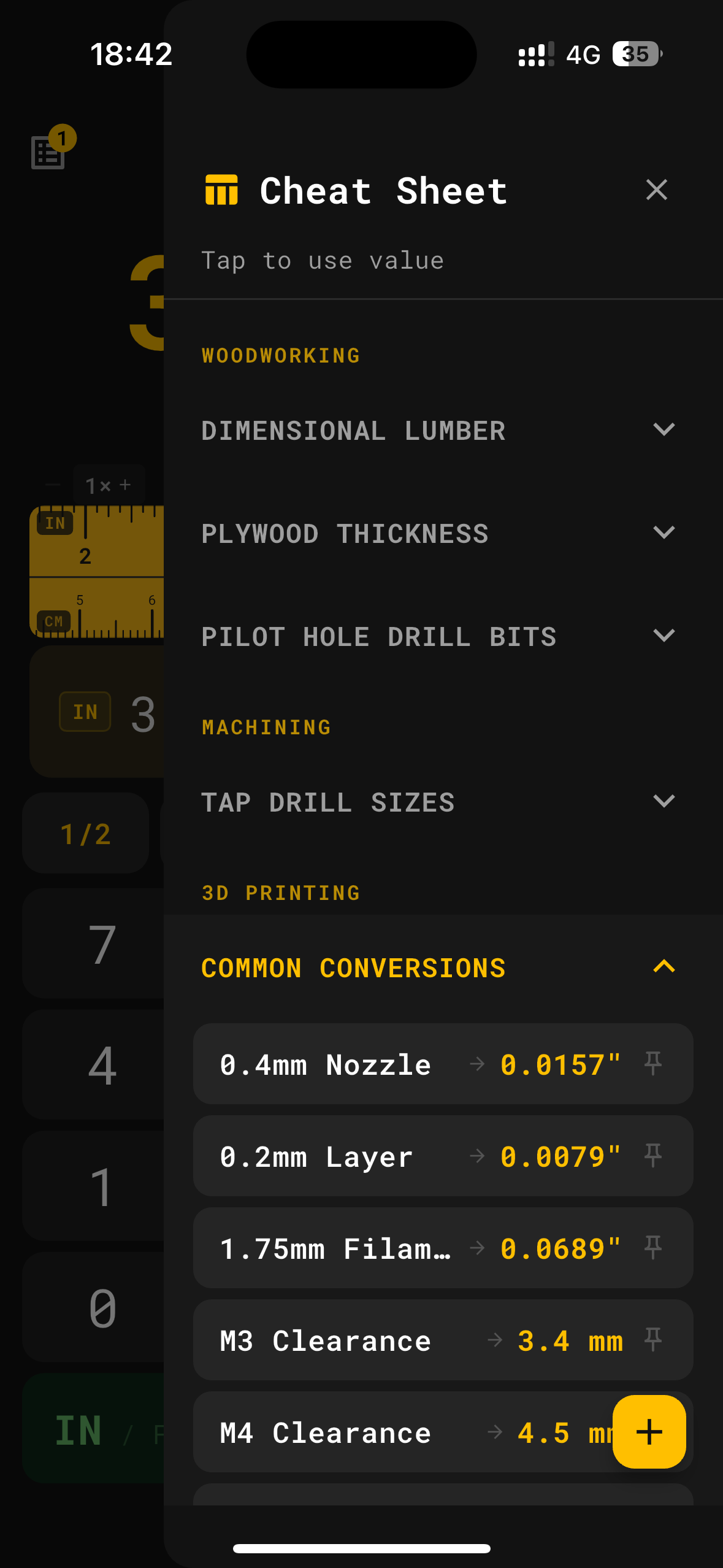Tap the pin icon on M4 Clearance row
Screen dimensions: 723x1568
(653, 1432)
